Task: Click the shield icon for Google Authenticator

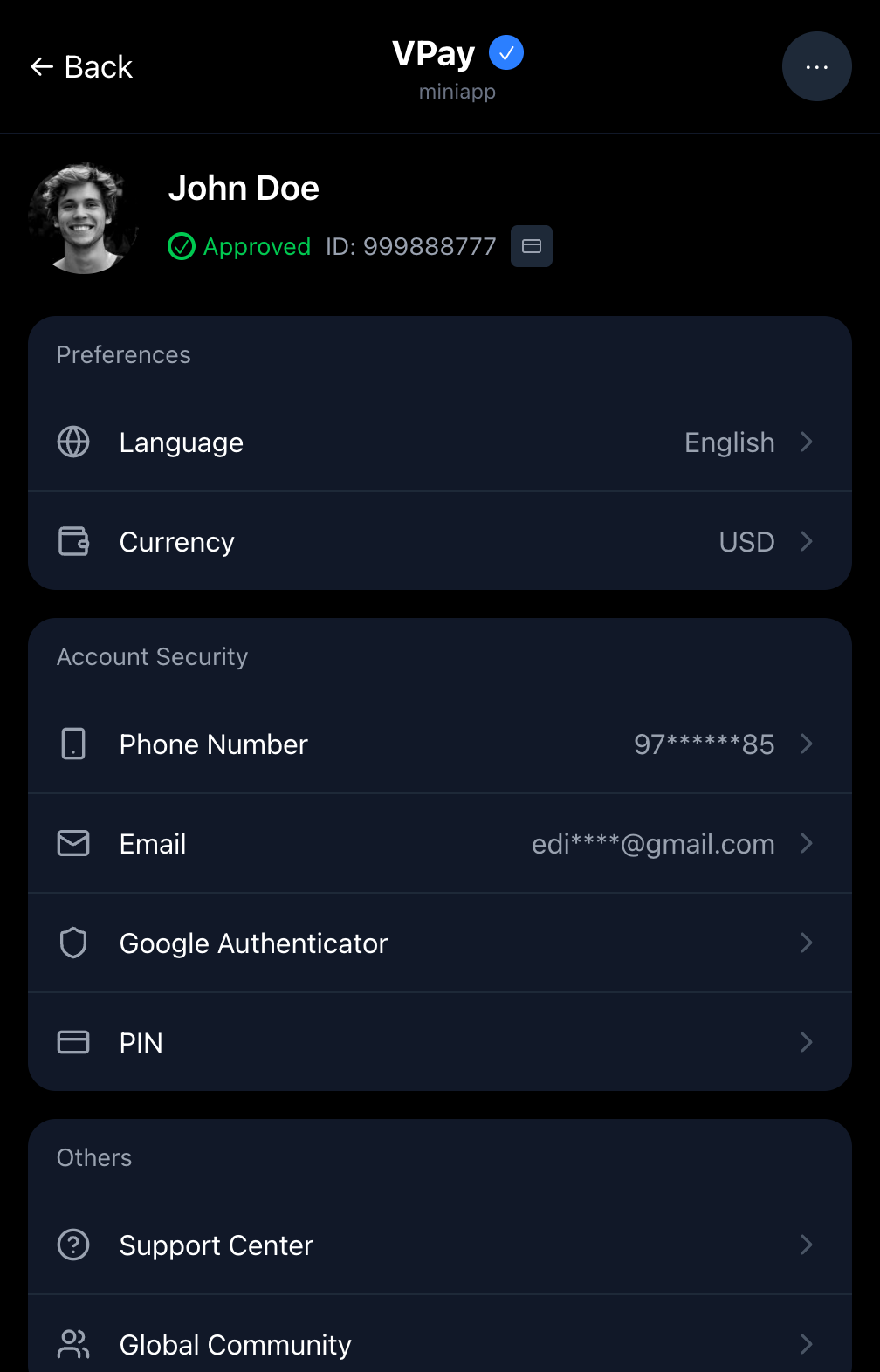Action: pos(73,943)
